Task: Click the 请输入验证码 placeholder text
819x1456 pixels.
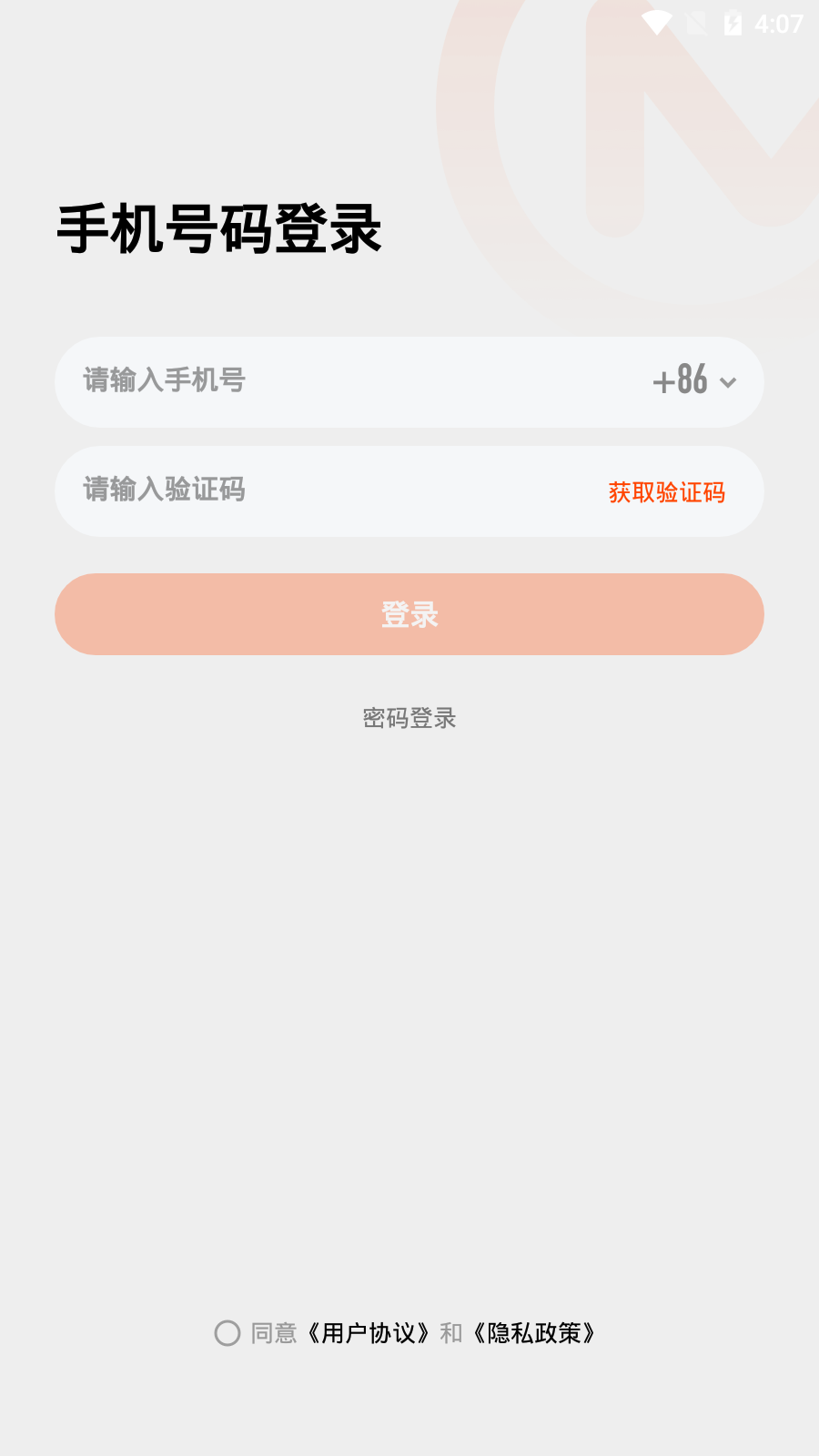Action: [x=164, y=490]
